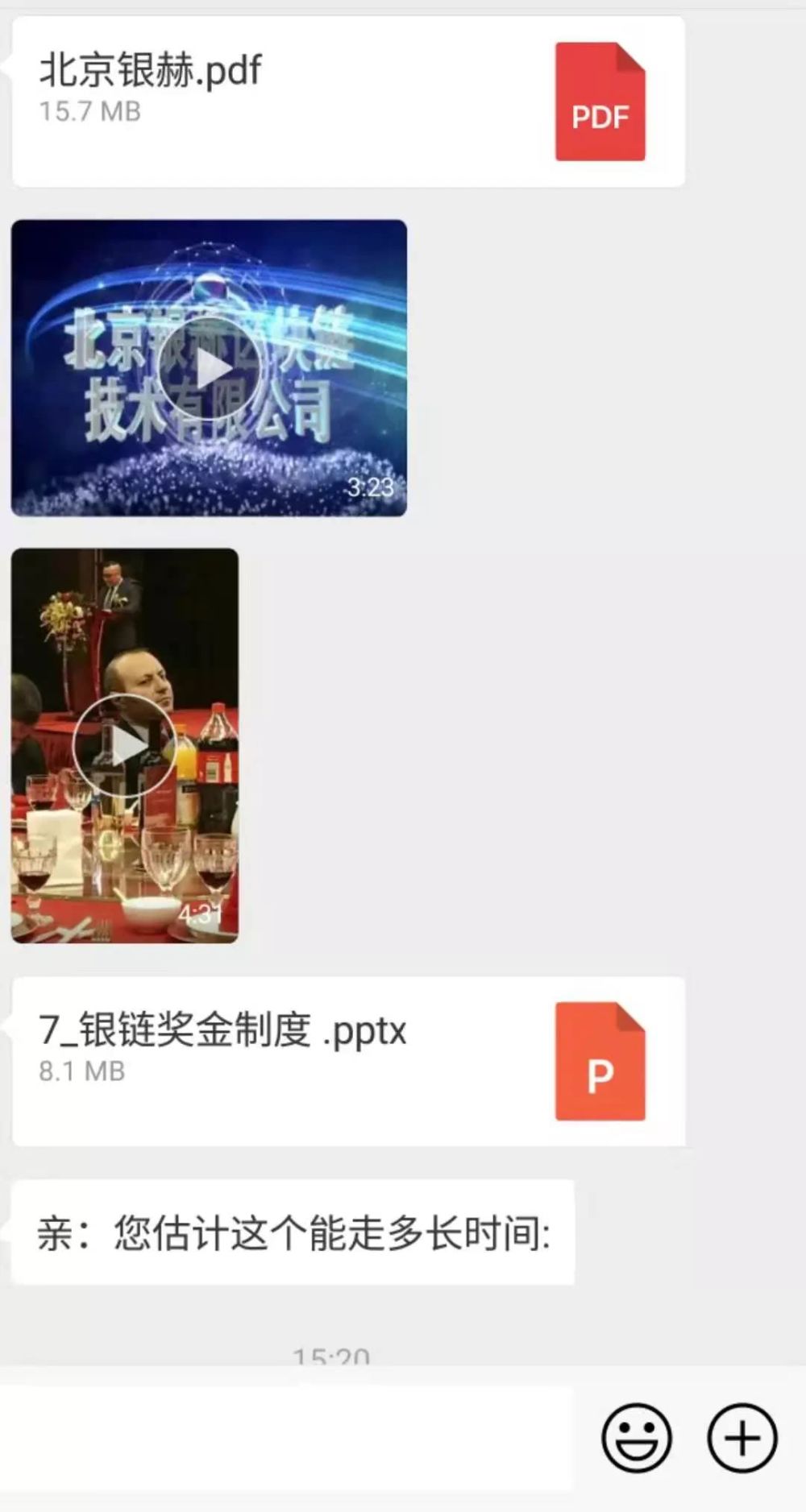Play the 4:31 banquet video
Viewport: 806px width, 1512px height.
(x=124, y=746)
